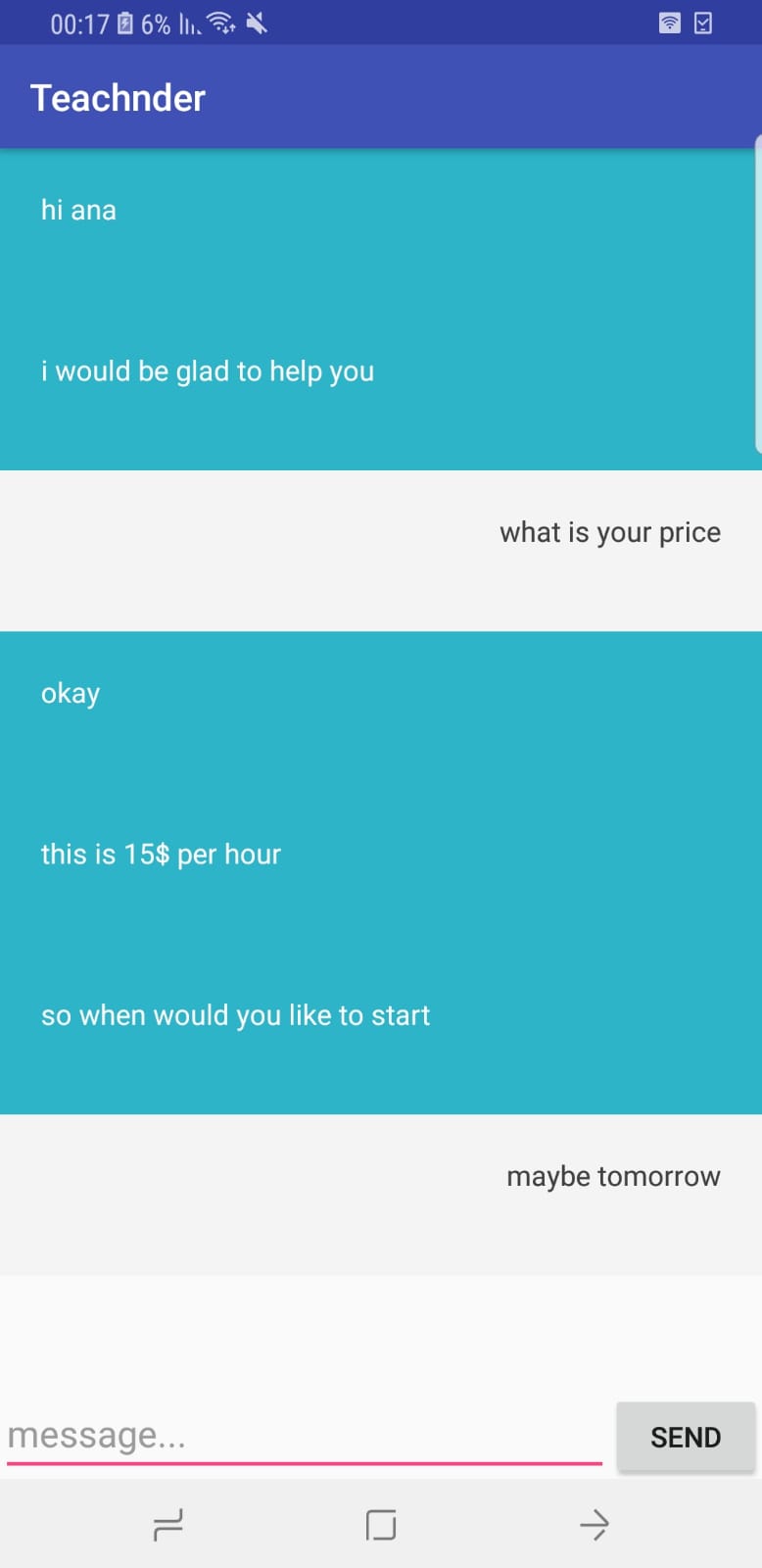Go to the home screen

(381, 1525)
